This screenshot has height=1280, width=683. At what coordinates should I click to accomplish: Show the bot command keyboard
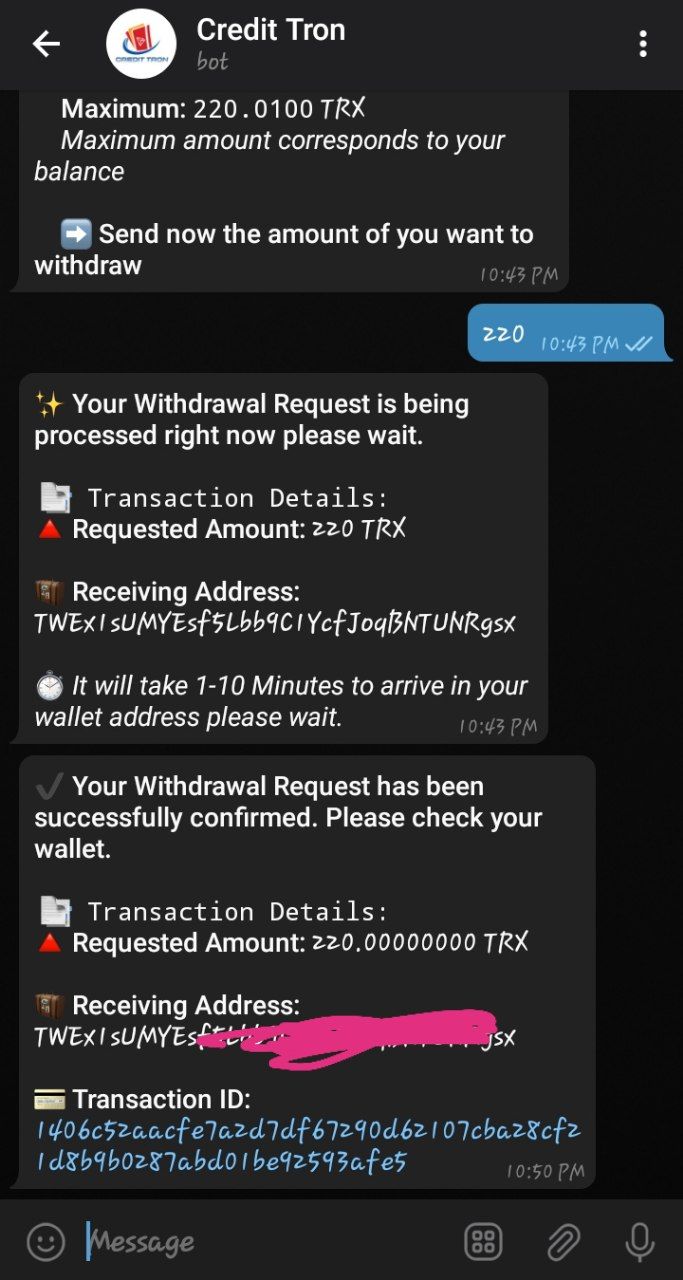pyautogui.click(x=483, y=1242)
